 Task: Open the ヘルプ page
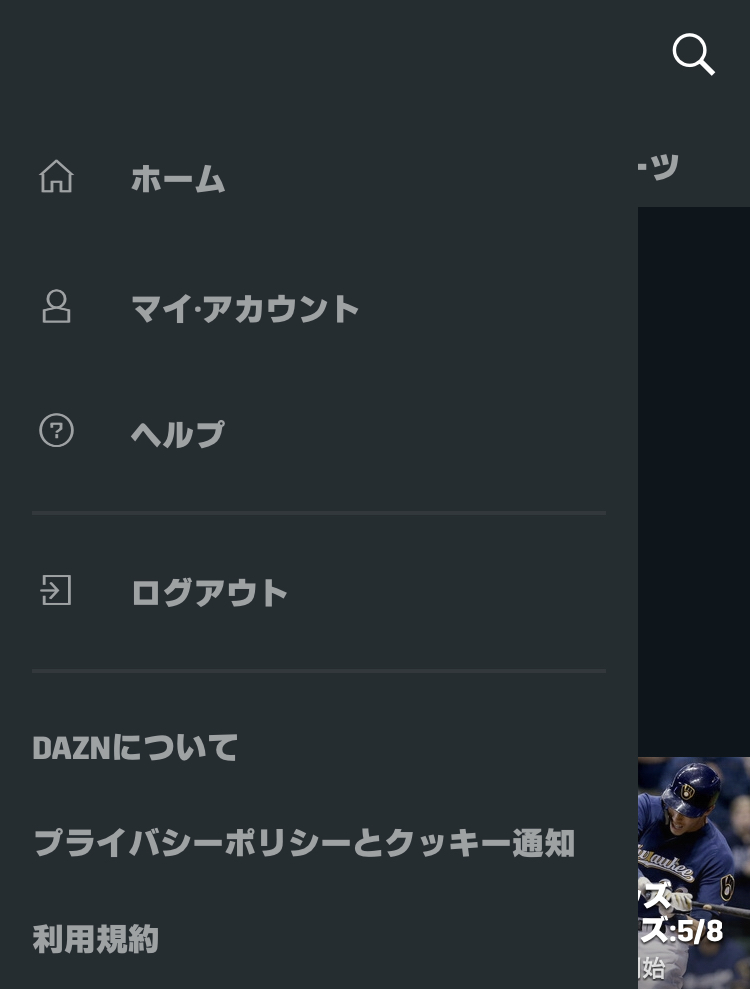point(177,433)
